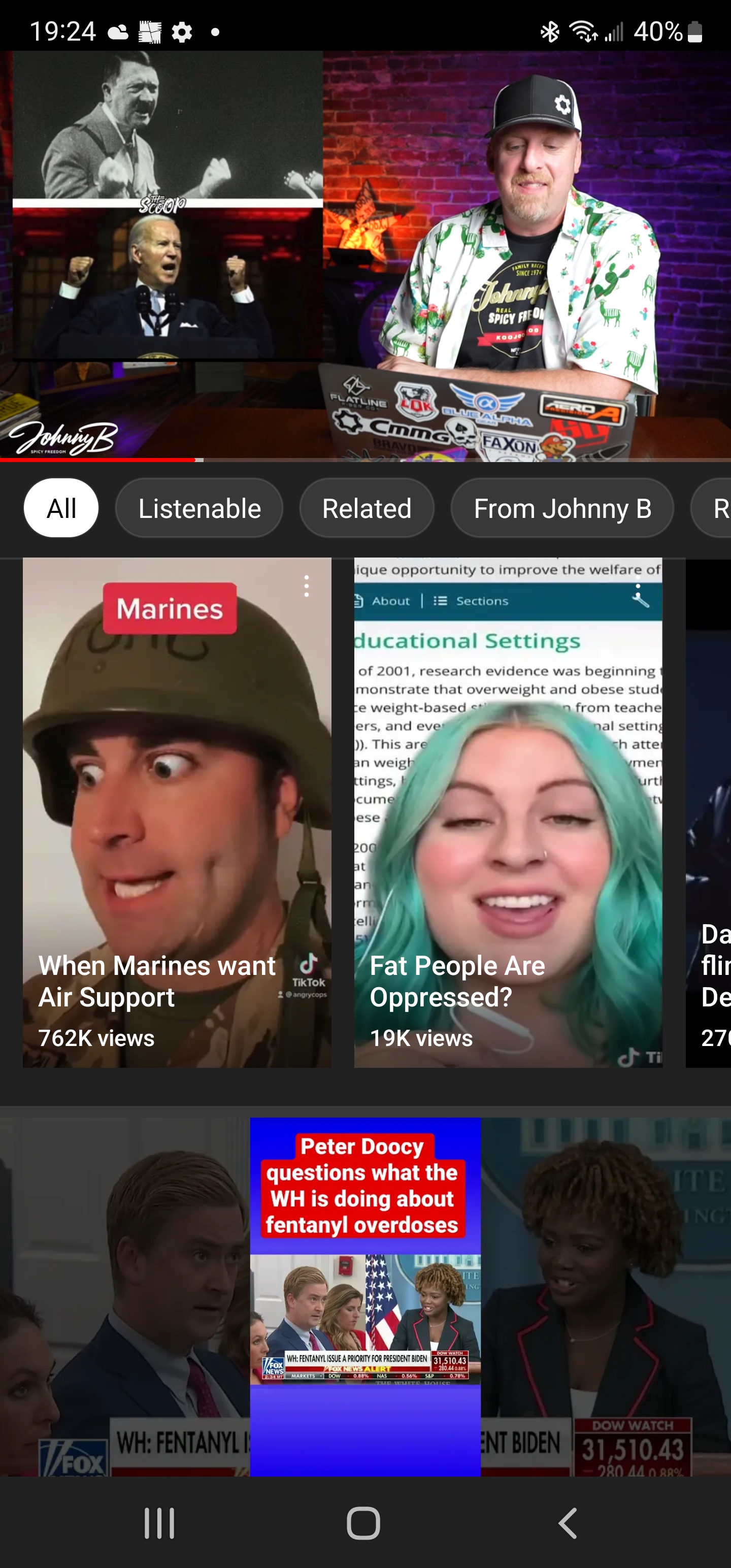Select the All filter chip
The height and width of the screenshot is (1568, 731).
[61, 508]
